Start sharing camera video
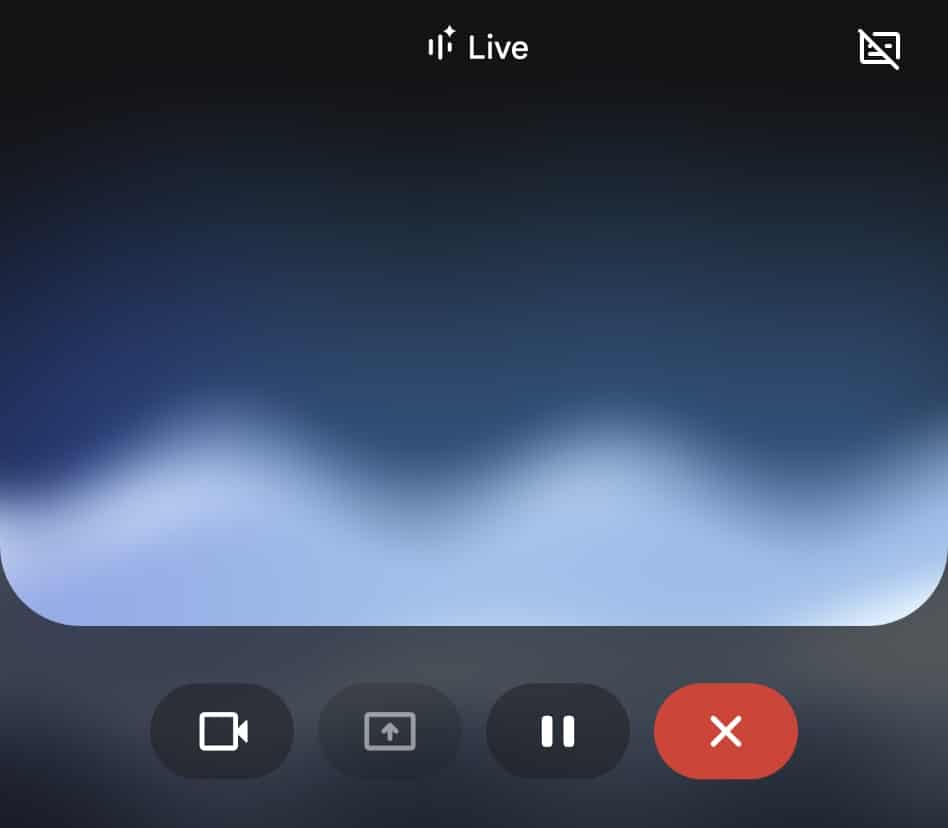The height and width of the screenshot is (828, 948). click(222, 731)
